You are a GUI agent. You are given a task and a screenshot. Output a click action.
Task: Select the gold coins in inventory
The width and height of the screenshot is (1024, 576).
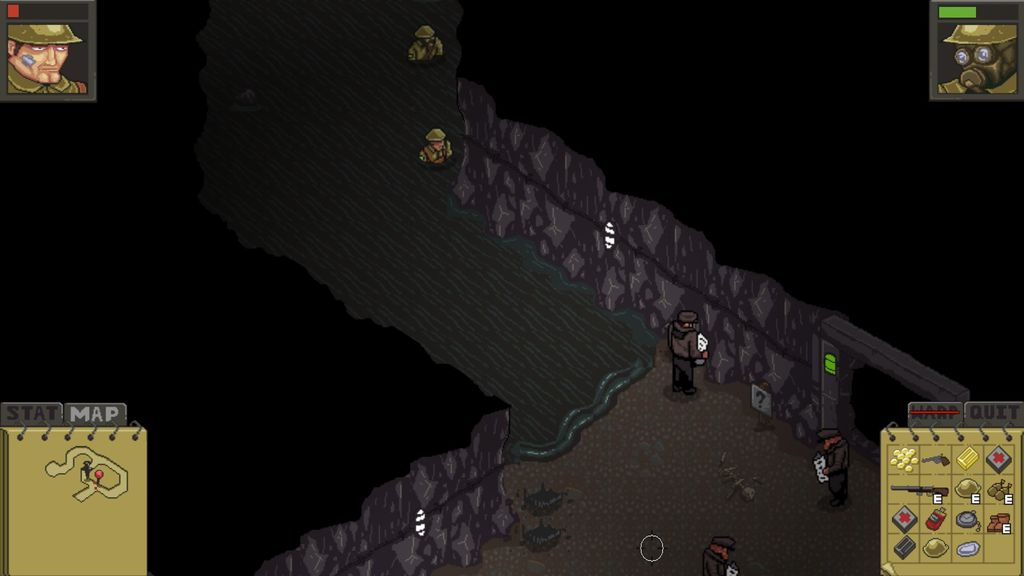click(904, 459)
